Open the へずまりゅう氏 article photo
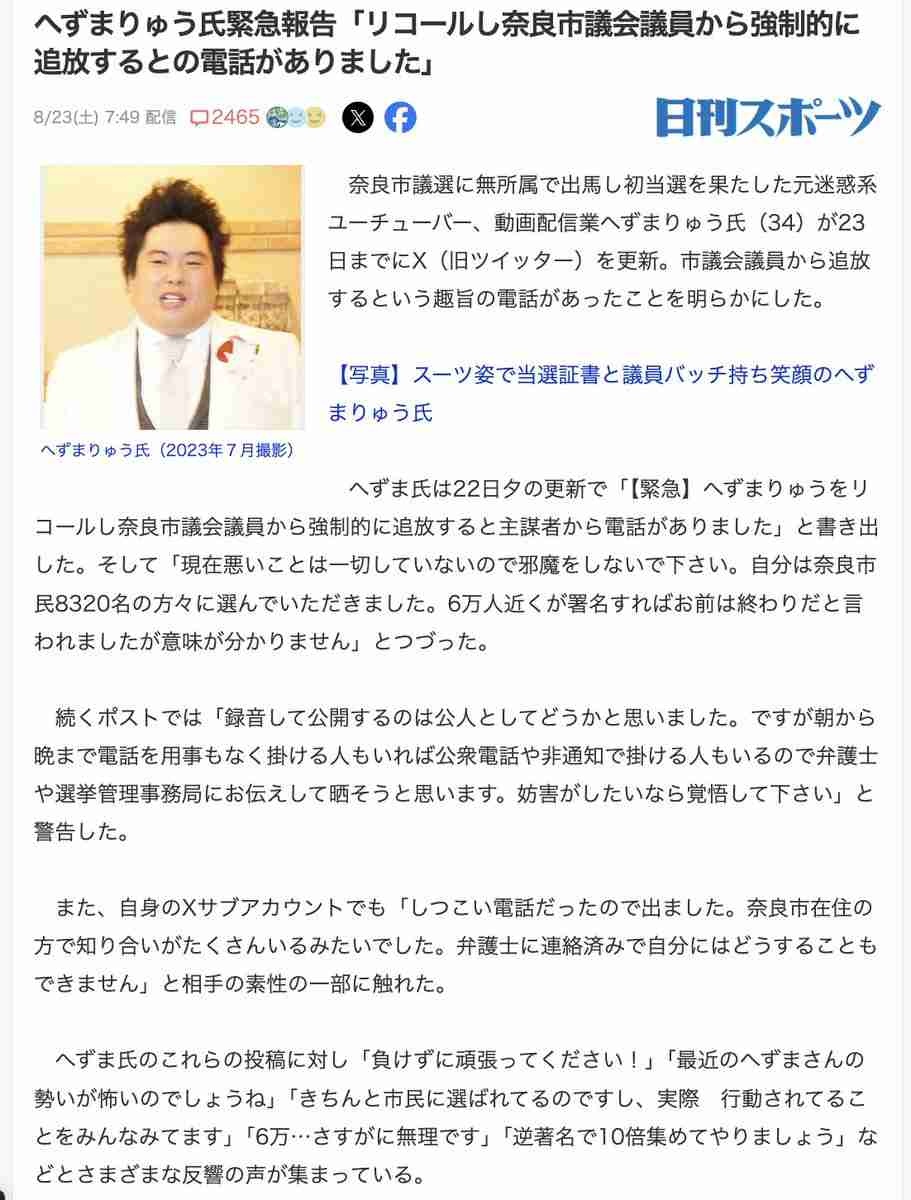 click(172, 297)
